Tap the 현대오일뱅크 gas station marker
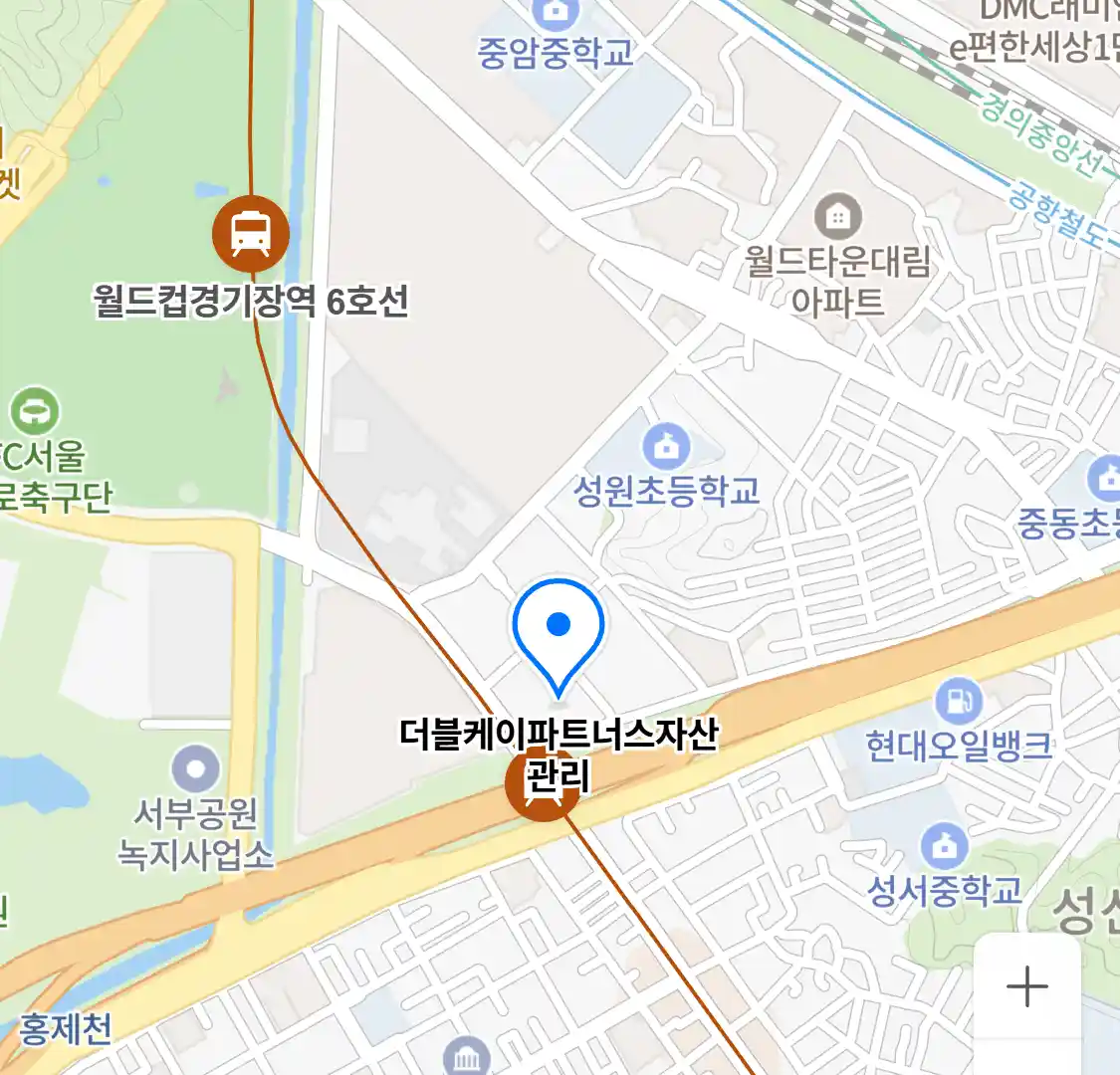Image resolution: width=1120 pixels, height=1075 pixels. pos(958,702)
